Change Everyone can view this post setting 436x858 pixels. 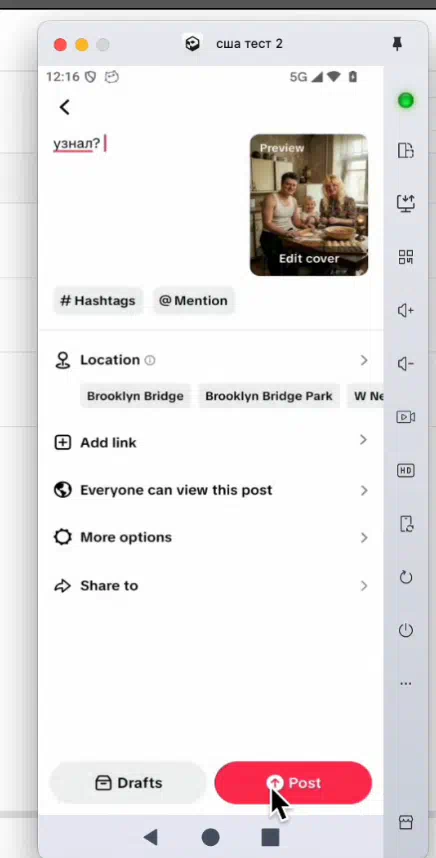tap(211, 490)
